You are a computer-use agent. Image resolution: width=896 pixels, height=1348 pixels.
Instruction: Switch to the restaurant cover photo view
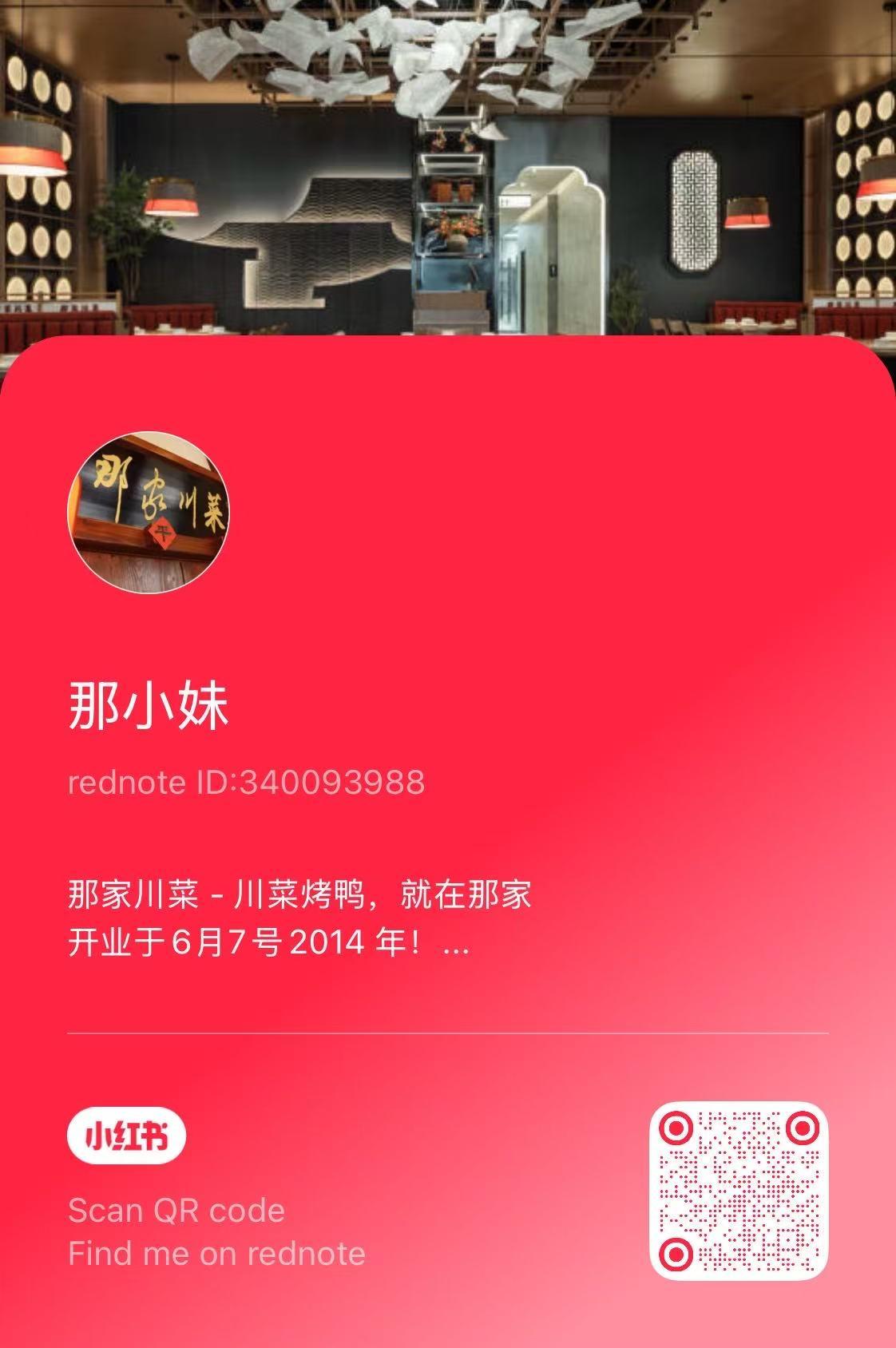point(447,168)
